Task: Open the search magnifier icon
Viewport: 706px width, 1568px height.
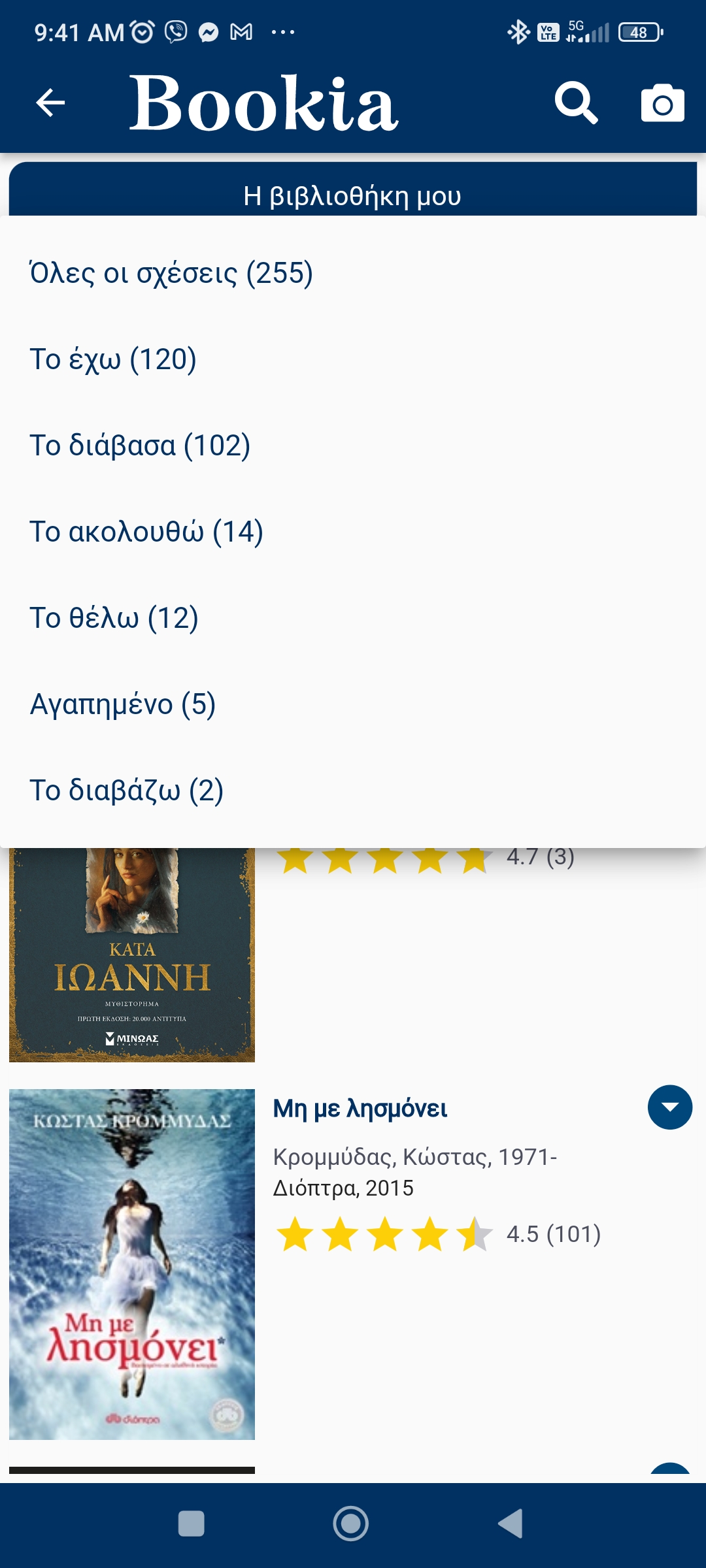Action: point(576,103)
